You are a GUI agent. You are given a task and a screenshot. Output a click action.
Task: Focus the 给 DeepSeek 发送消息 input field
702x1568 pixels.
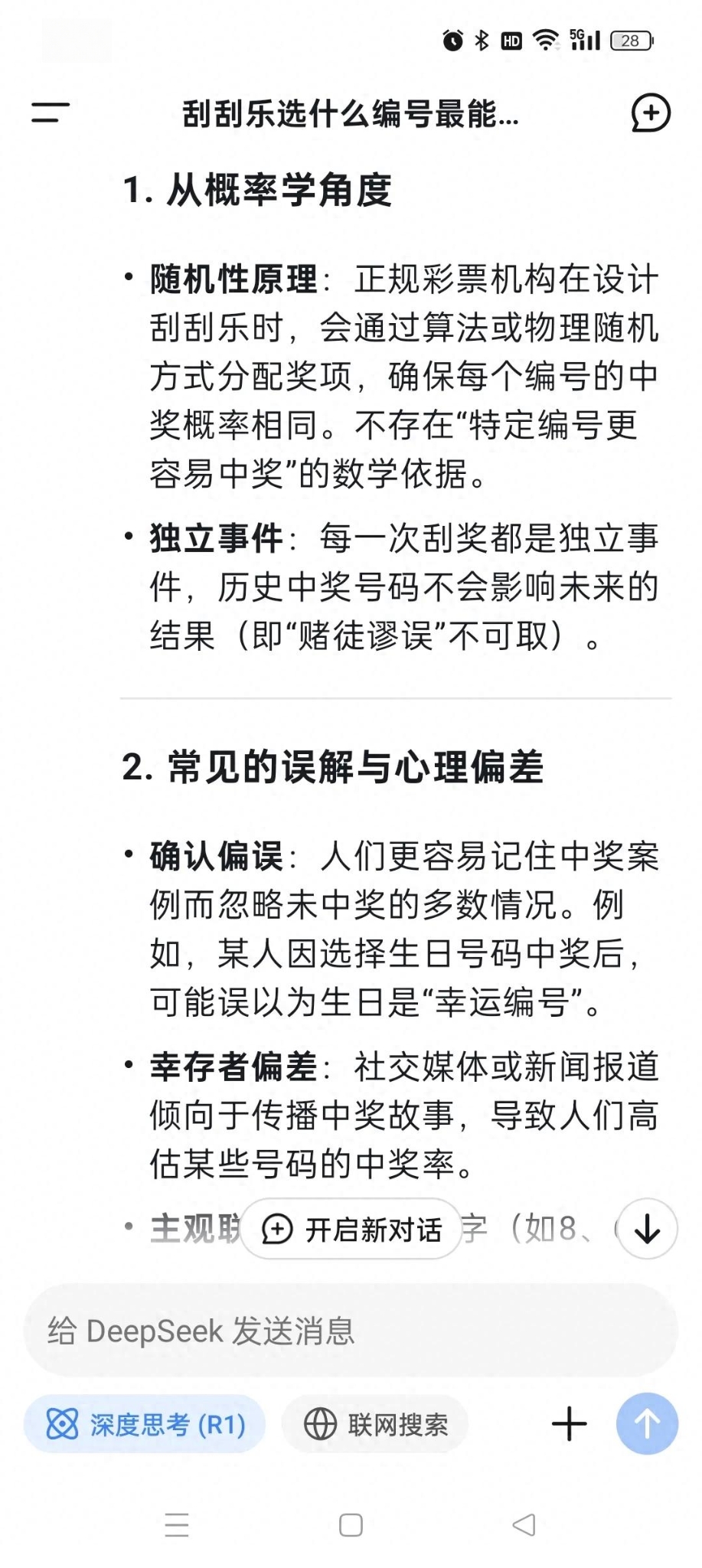click(351, 1331)
